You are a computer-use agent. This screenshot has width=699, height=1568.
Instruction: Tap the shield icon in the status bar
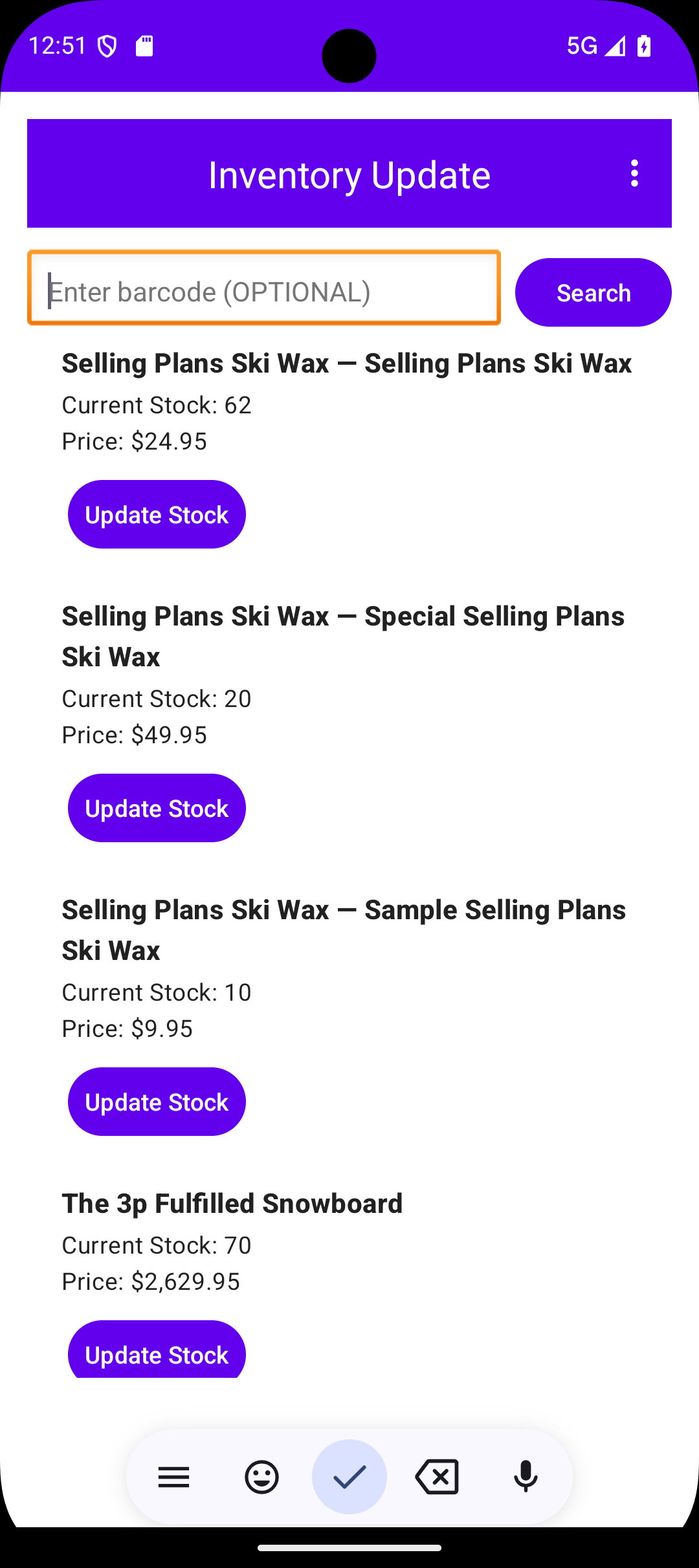click(x=107, y=45)
